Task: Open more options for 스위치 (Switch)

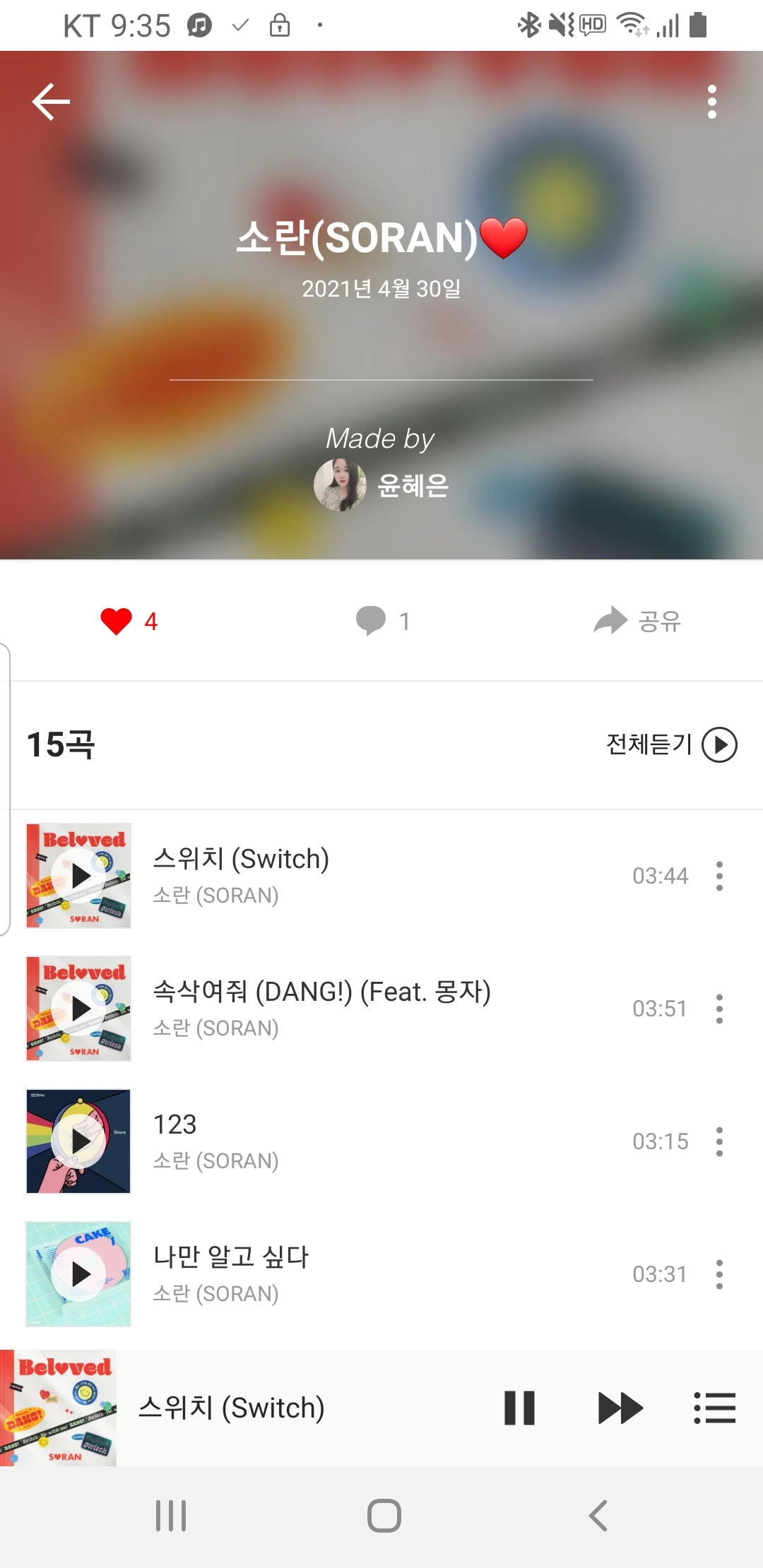Action: click(719, 876)
